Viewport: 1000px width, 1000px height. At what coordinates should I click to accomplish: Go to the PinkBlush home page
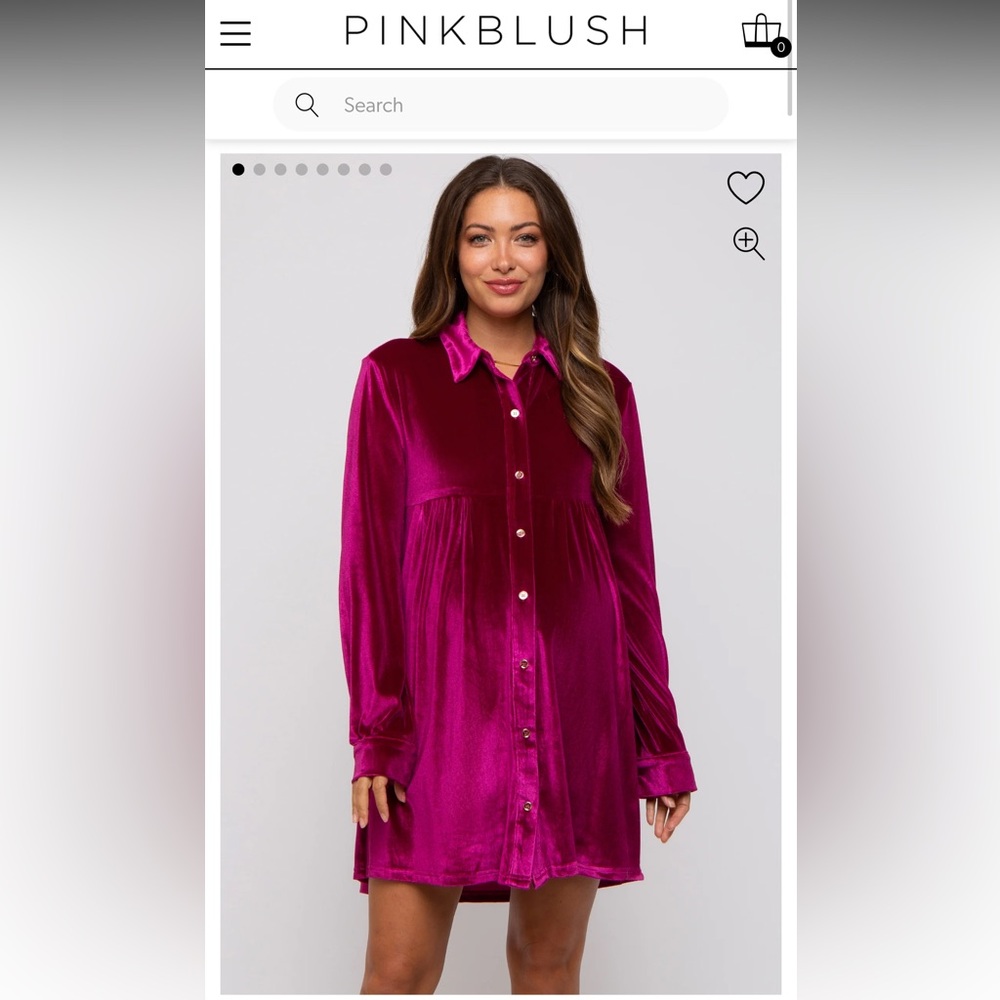pos(496,31)
